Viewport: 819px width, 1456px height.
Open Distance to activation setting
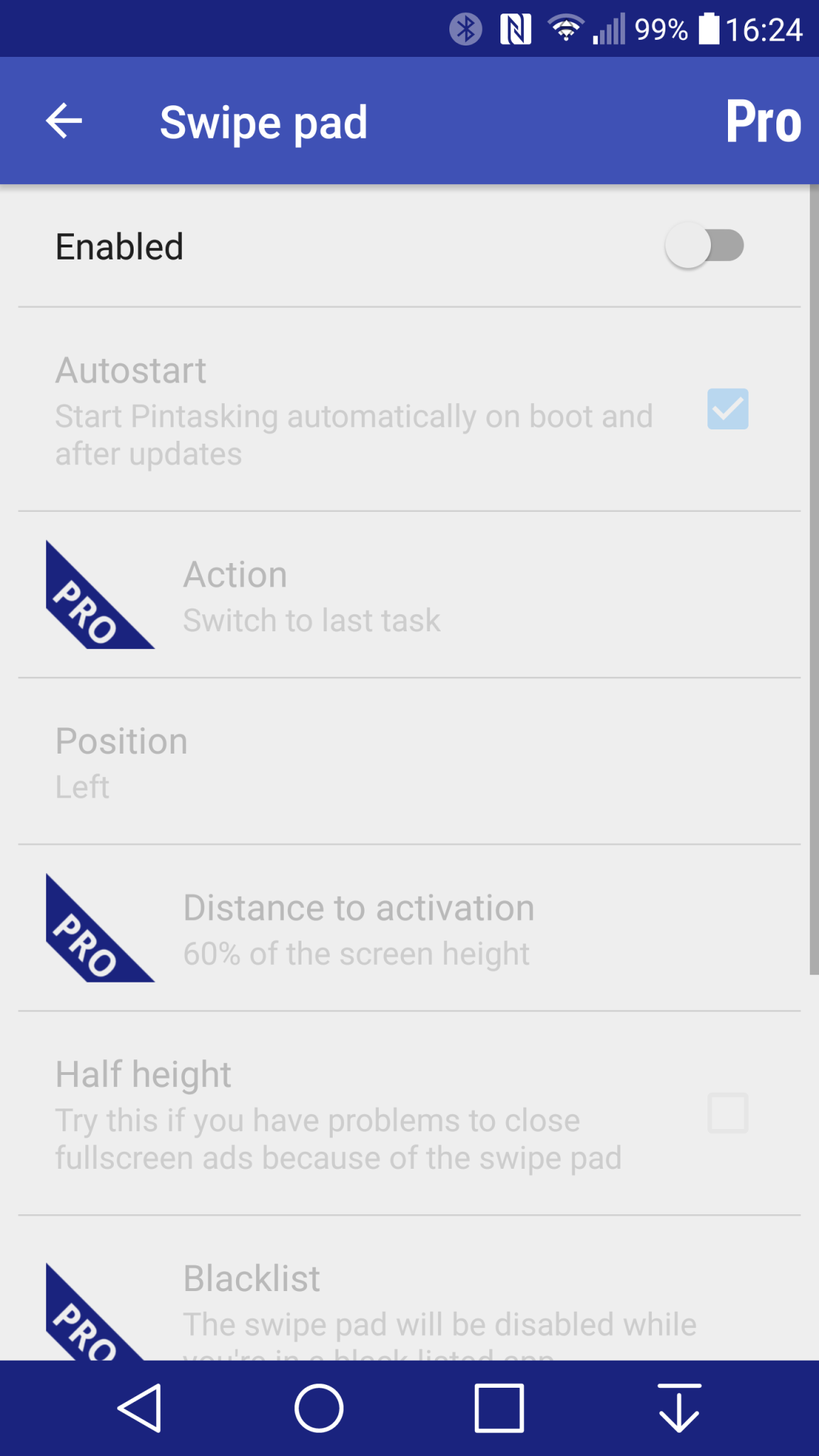click(409, 928)
